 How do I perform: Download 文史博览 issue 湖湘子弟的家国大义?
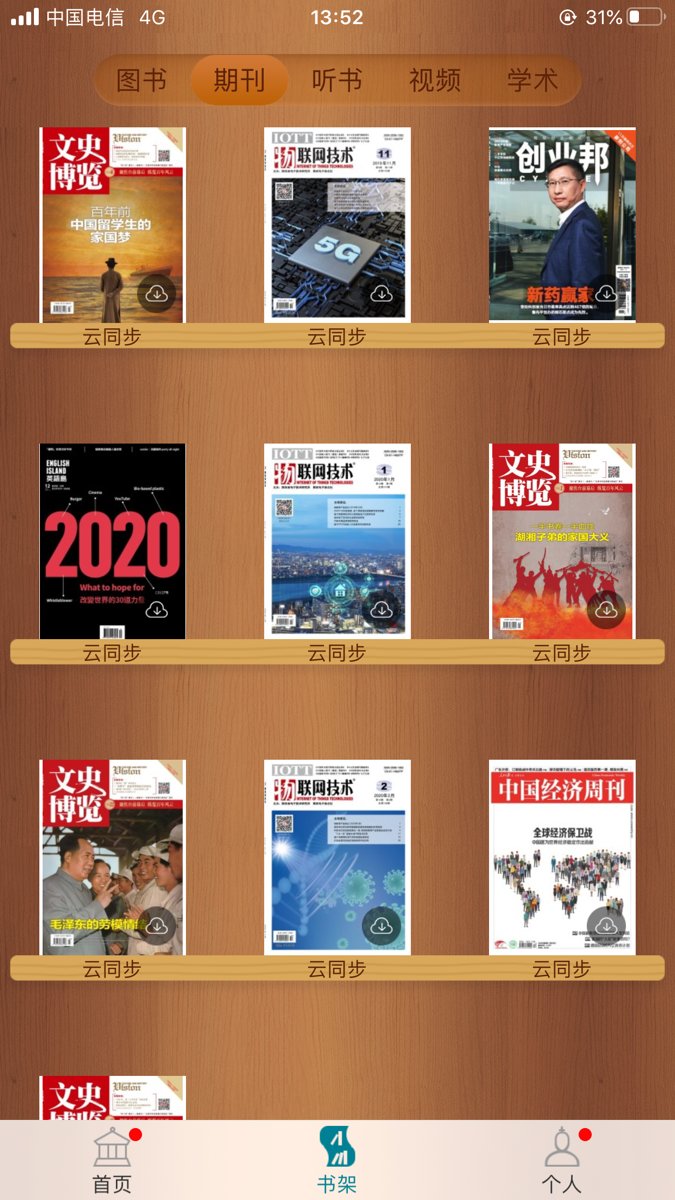[606, 609]
